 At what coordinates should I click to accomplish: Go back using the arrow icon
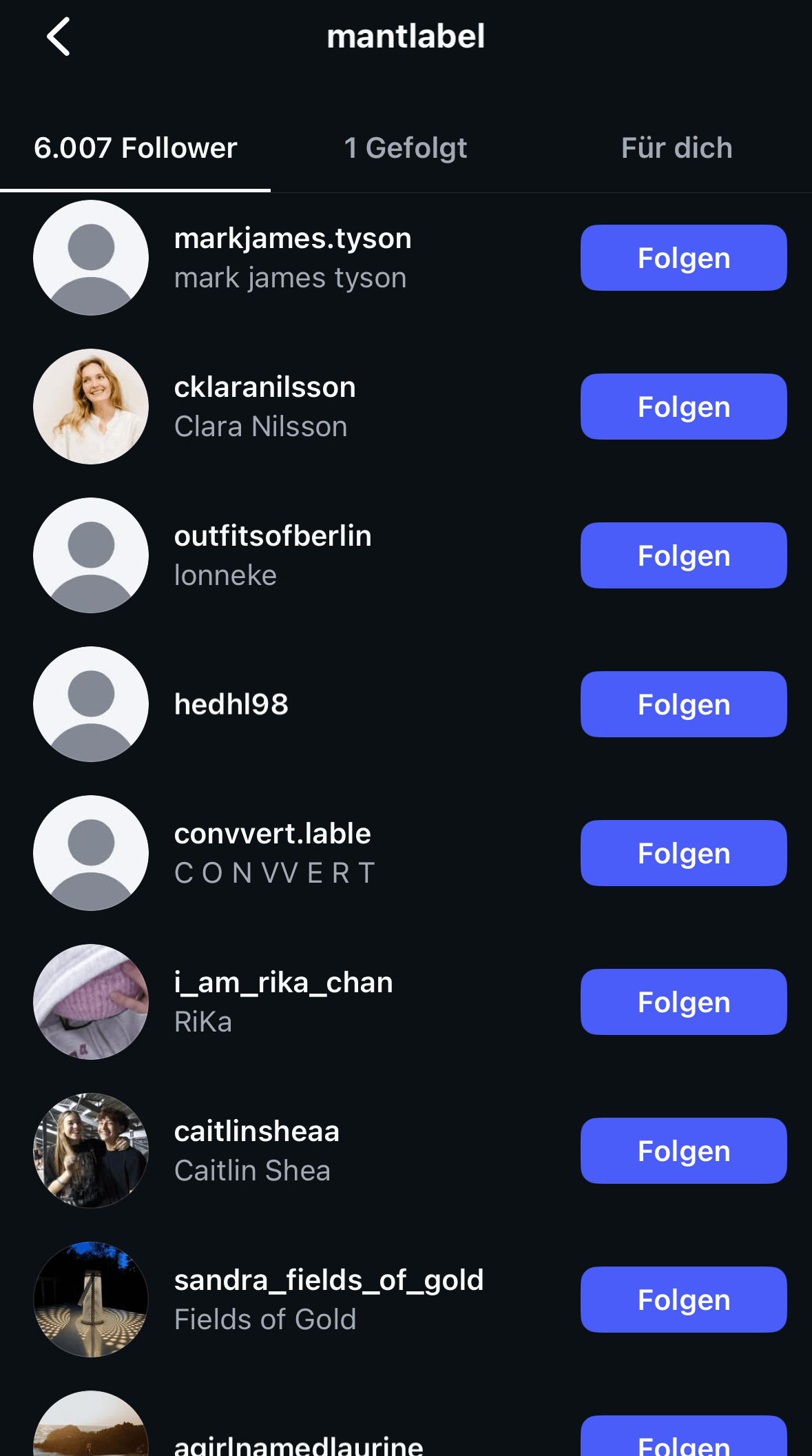coord(59,37)
